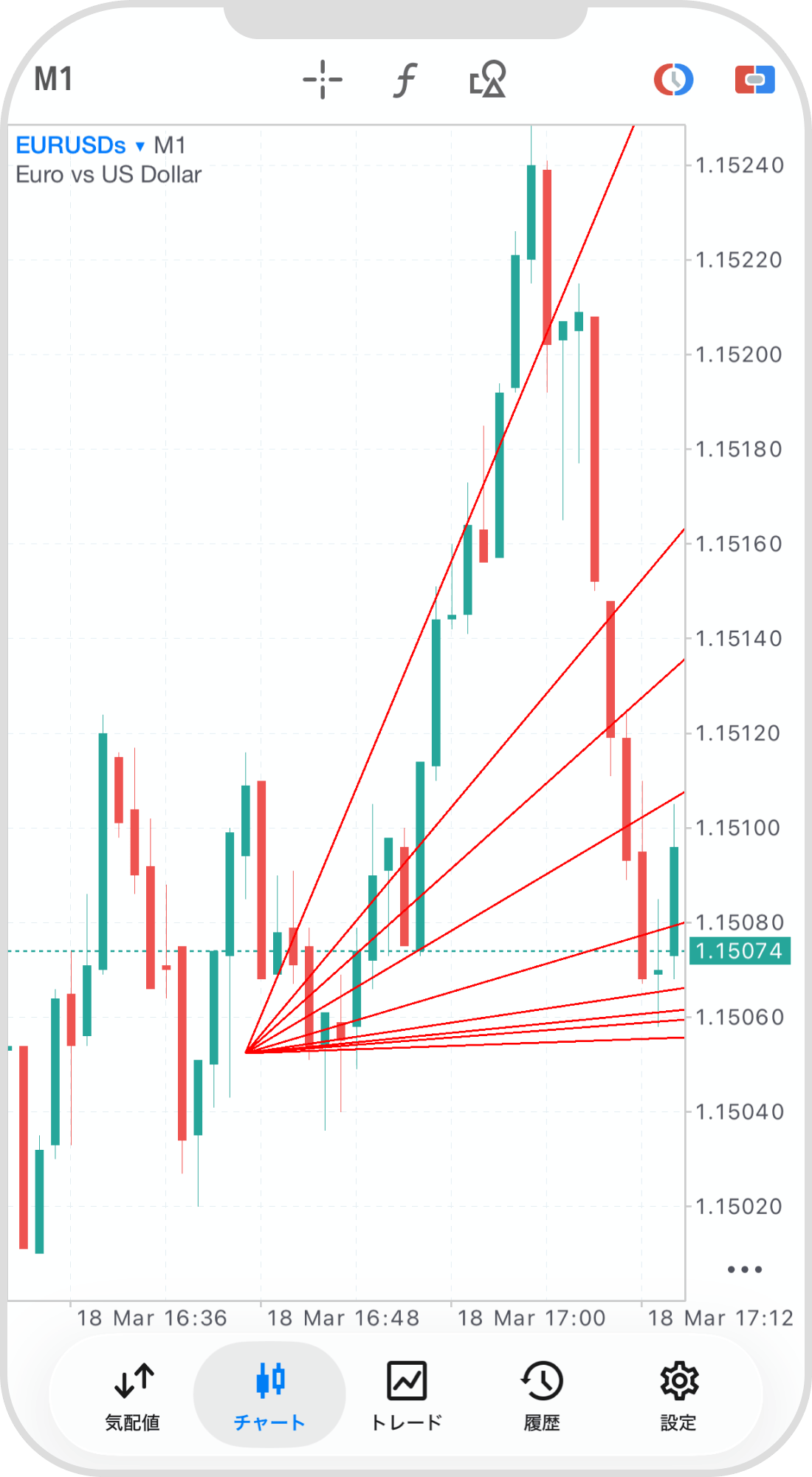Open the indicators function menu

pos(405,80)
